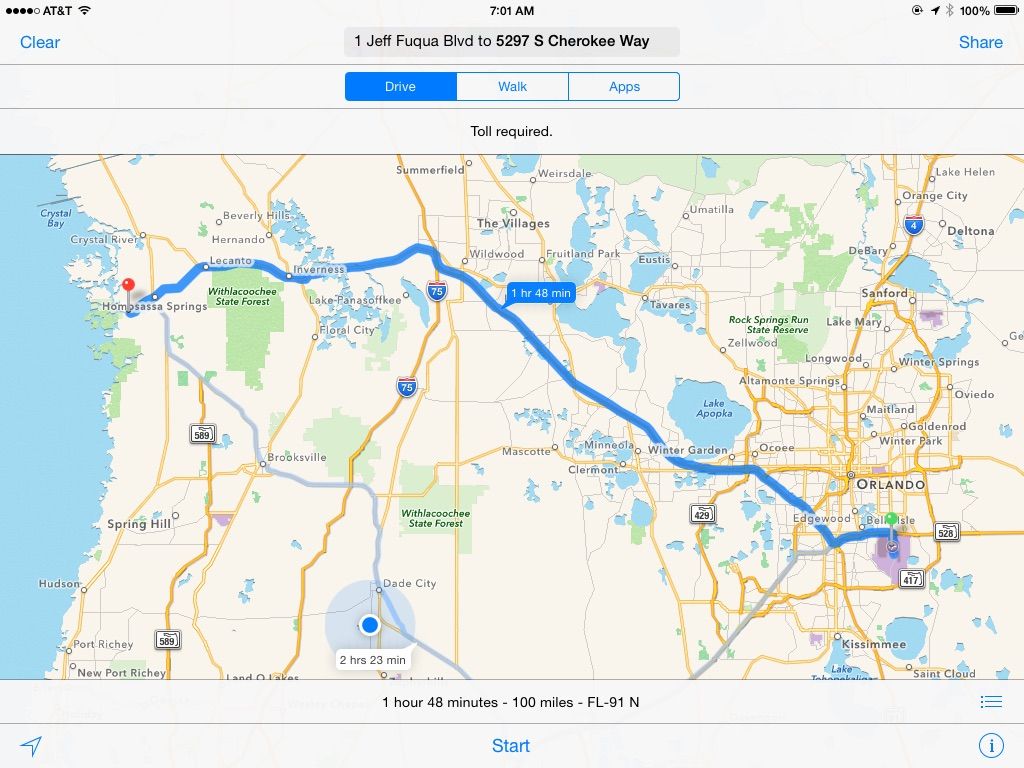The height and width of the screenshot is (768, 1024).
Task: Edit the route address field
Action: (x=511, y=42)
